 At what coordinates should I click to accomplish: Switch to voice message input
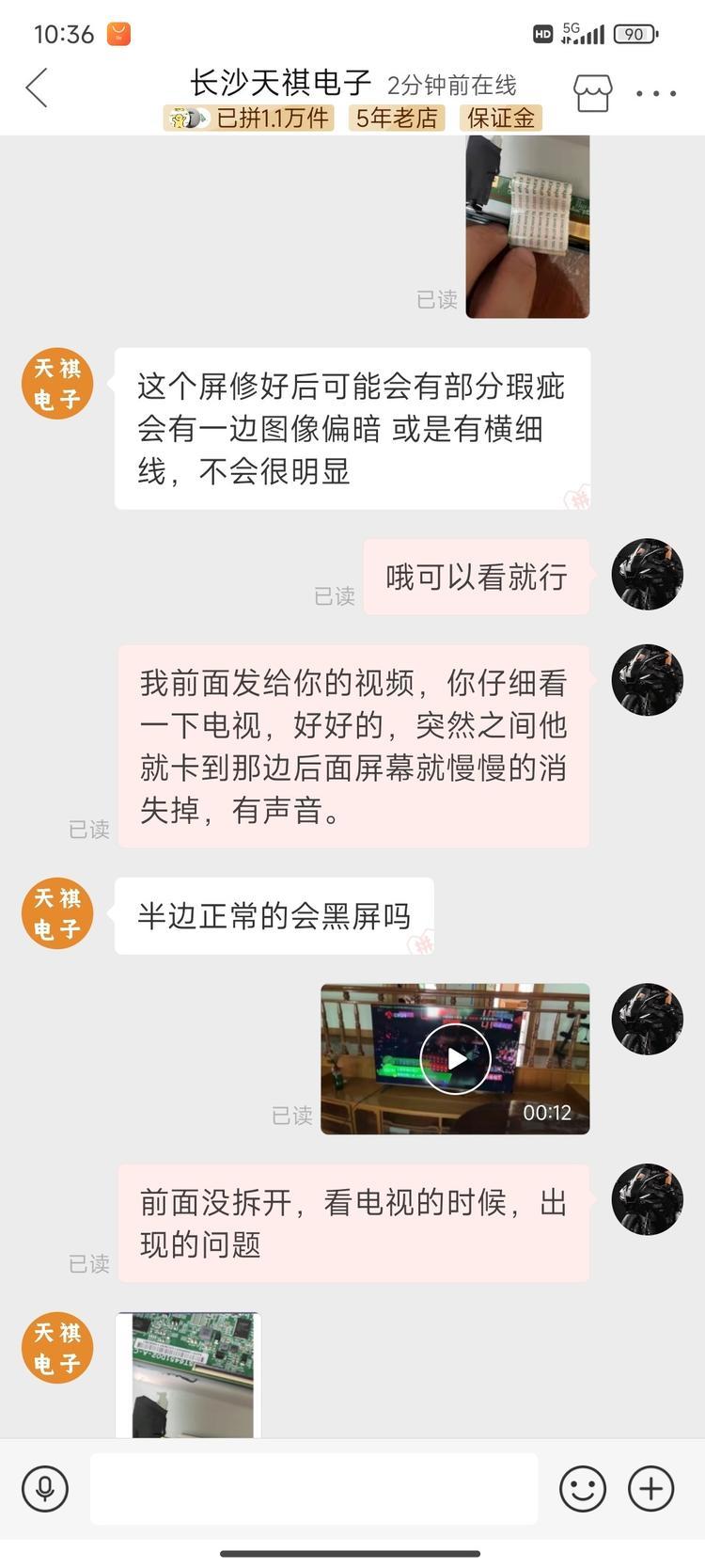[x=45, y=1489]
